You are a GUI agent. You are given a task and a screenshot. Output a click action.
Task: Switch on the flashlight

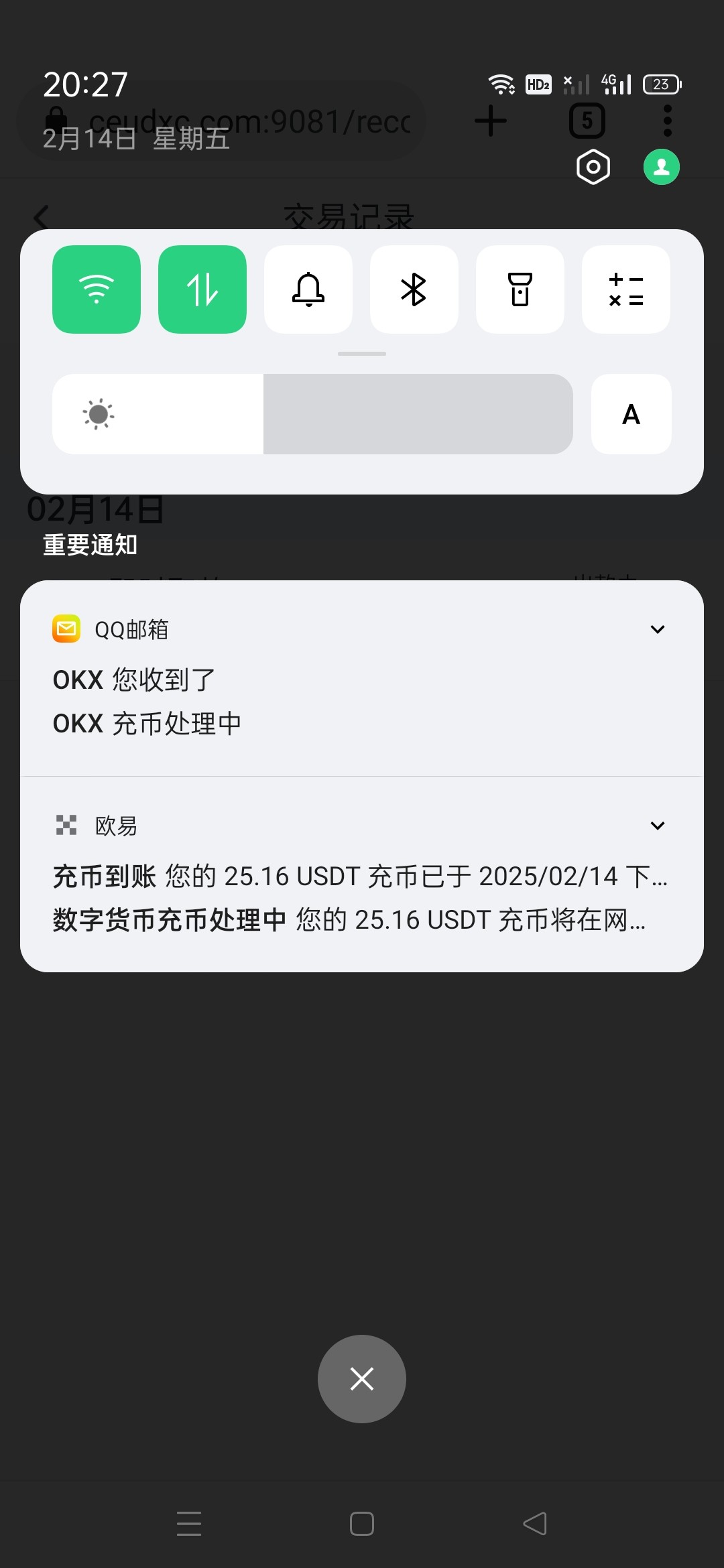pos(520,289)
